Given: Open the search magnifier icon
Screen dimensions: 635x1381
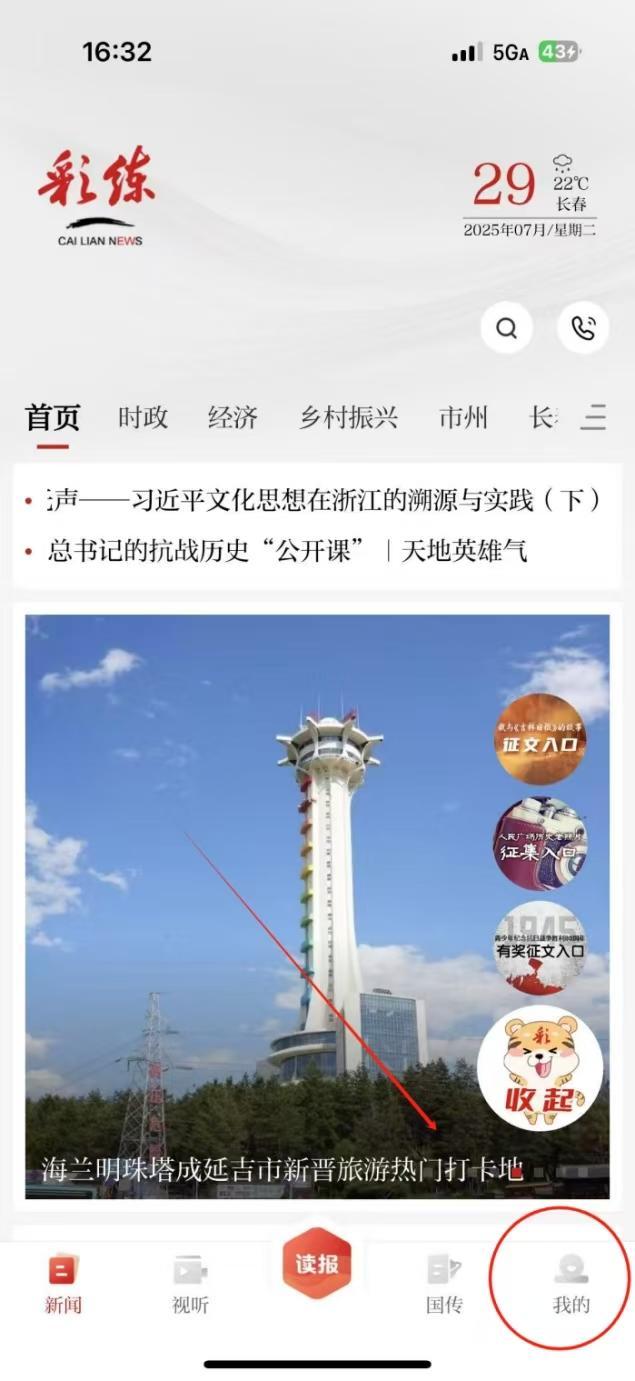Looking at the screenshot, I should click(x=506, y=328).
